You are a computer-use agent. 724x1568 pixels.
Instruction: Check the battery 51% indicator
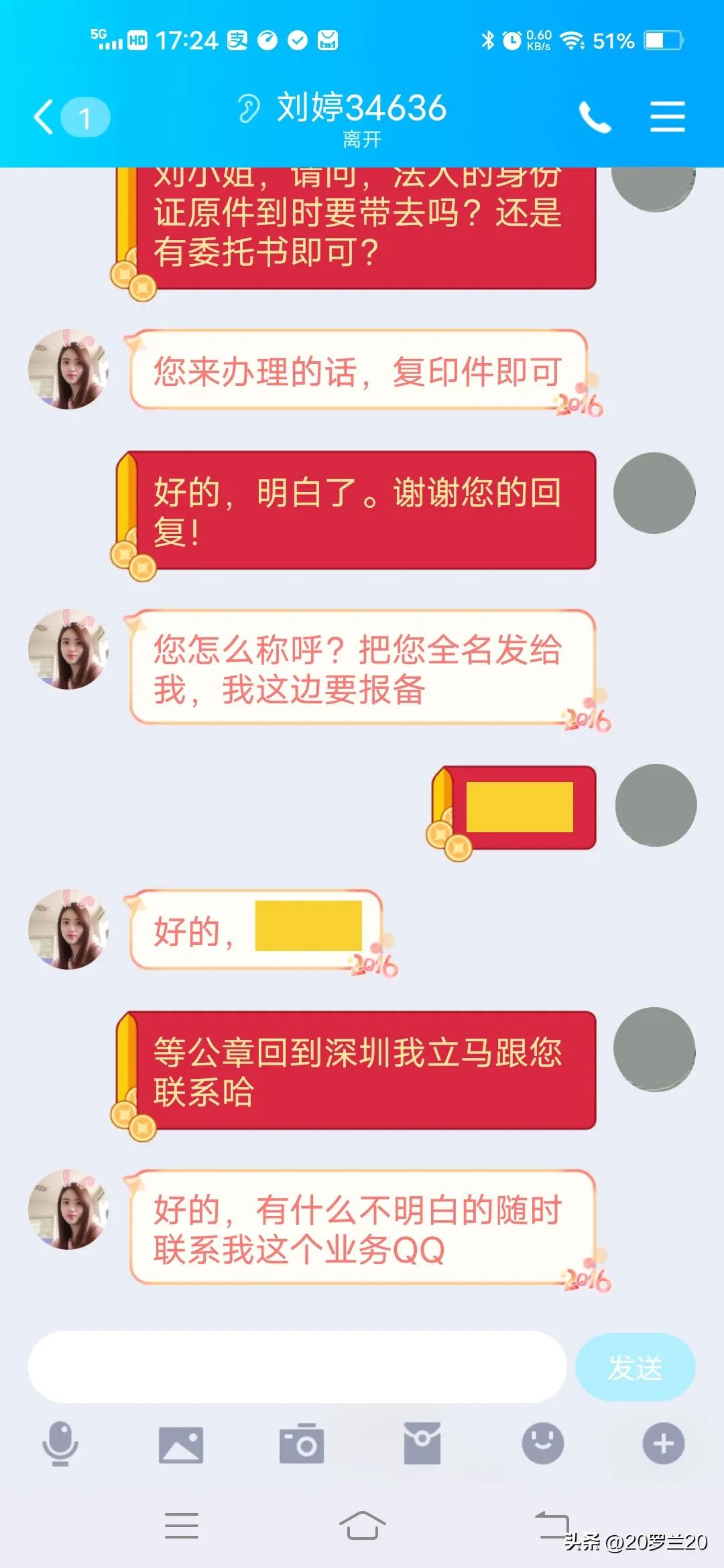[x=611, y=40]
